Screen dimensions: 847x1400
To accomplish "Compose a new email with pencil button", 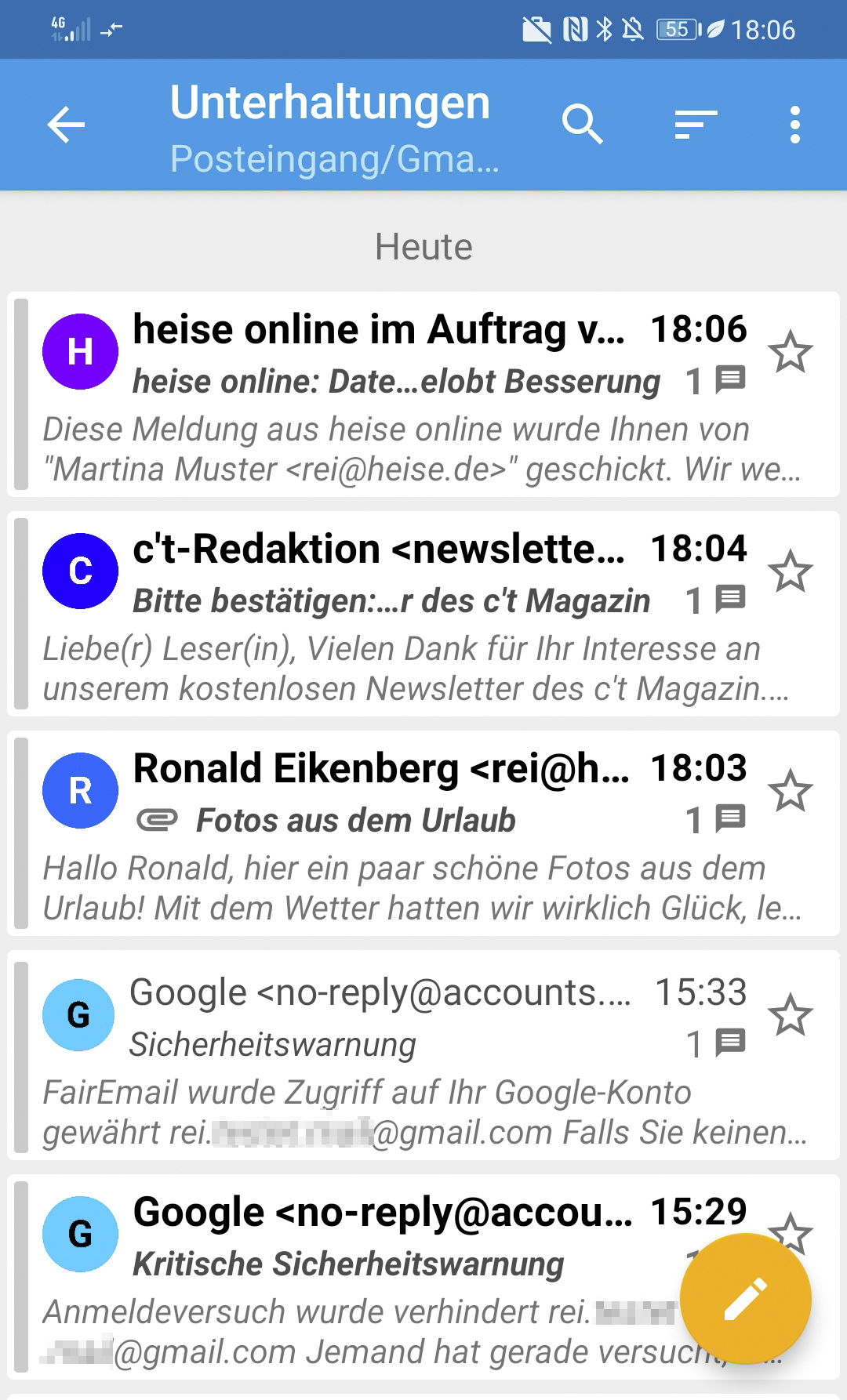I will click(x=745, y=1298).
